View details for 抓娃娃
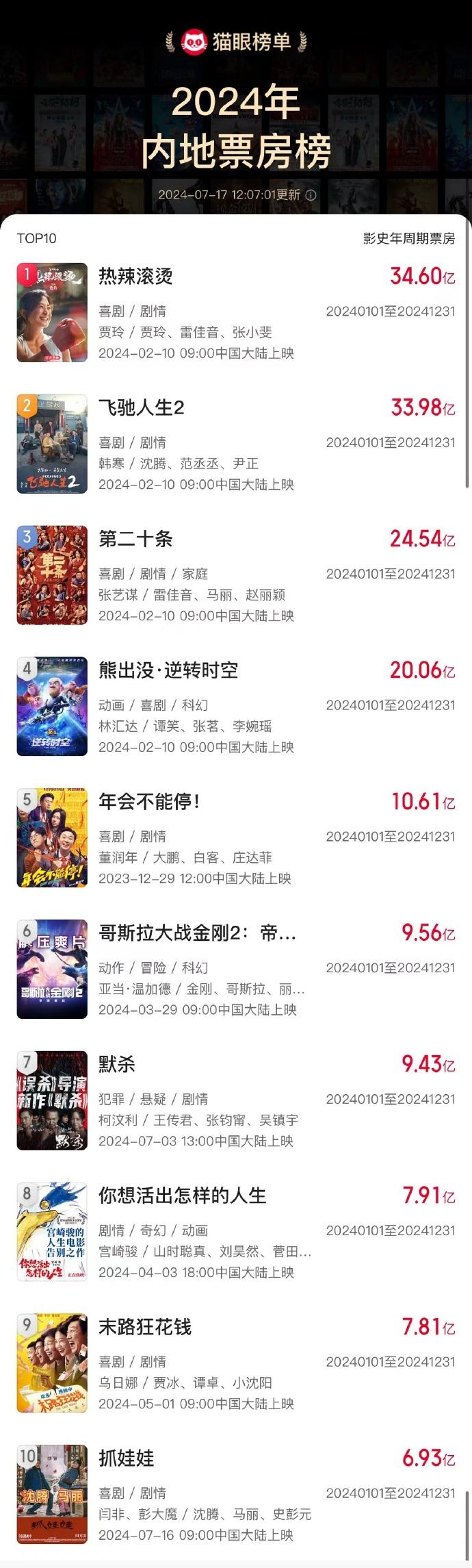472x1568 pixels. click(x=127, y=1459)
